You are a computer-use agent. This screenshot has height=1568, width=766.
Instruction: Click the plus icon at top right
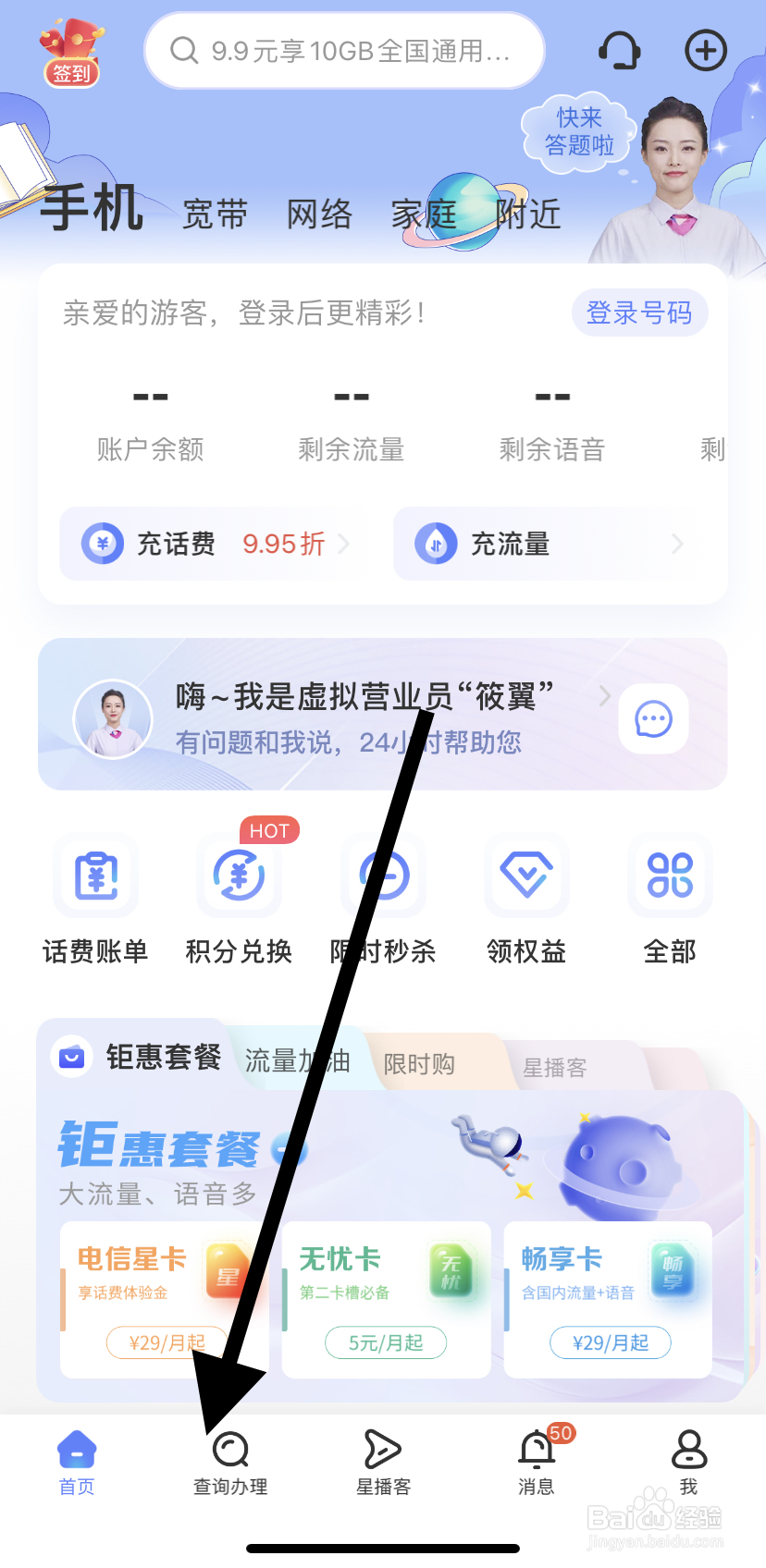705,51
